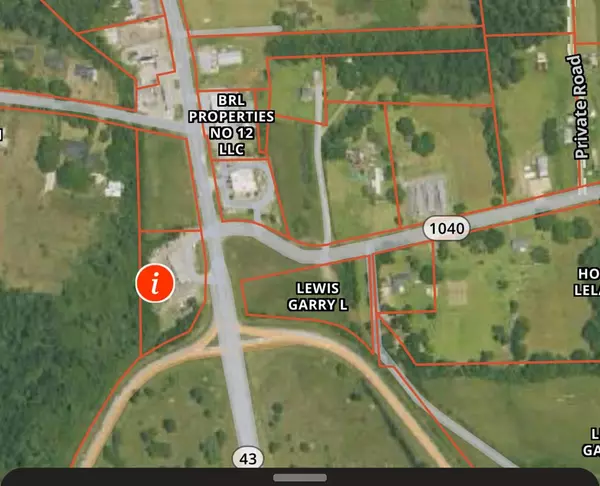Viewport: 600px width, 486px height.
Task: Expand the bottom sheet handle
Action: (x=300, y=478)
